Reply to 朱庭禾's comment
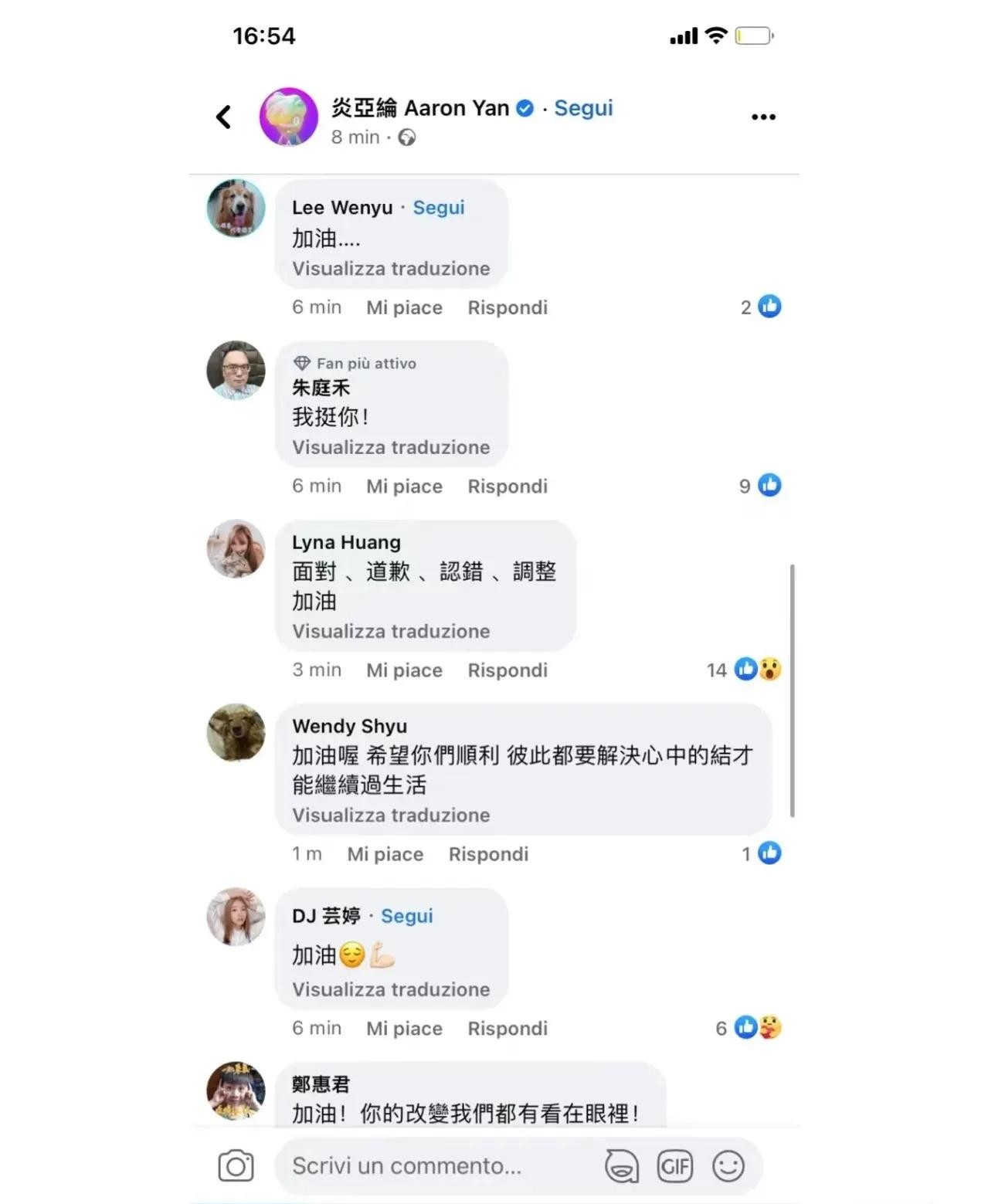This screenshot has height=1204, width=988. (508, 486)
